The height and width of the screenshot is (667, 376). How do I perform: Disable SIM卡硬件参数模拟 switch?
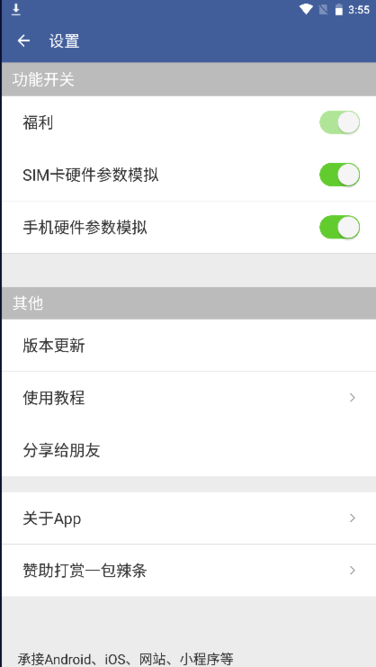pyautogui.click(x=339, y=175)
